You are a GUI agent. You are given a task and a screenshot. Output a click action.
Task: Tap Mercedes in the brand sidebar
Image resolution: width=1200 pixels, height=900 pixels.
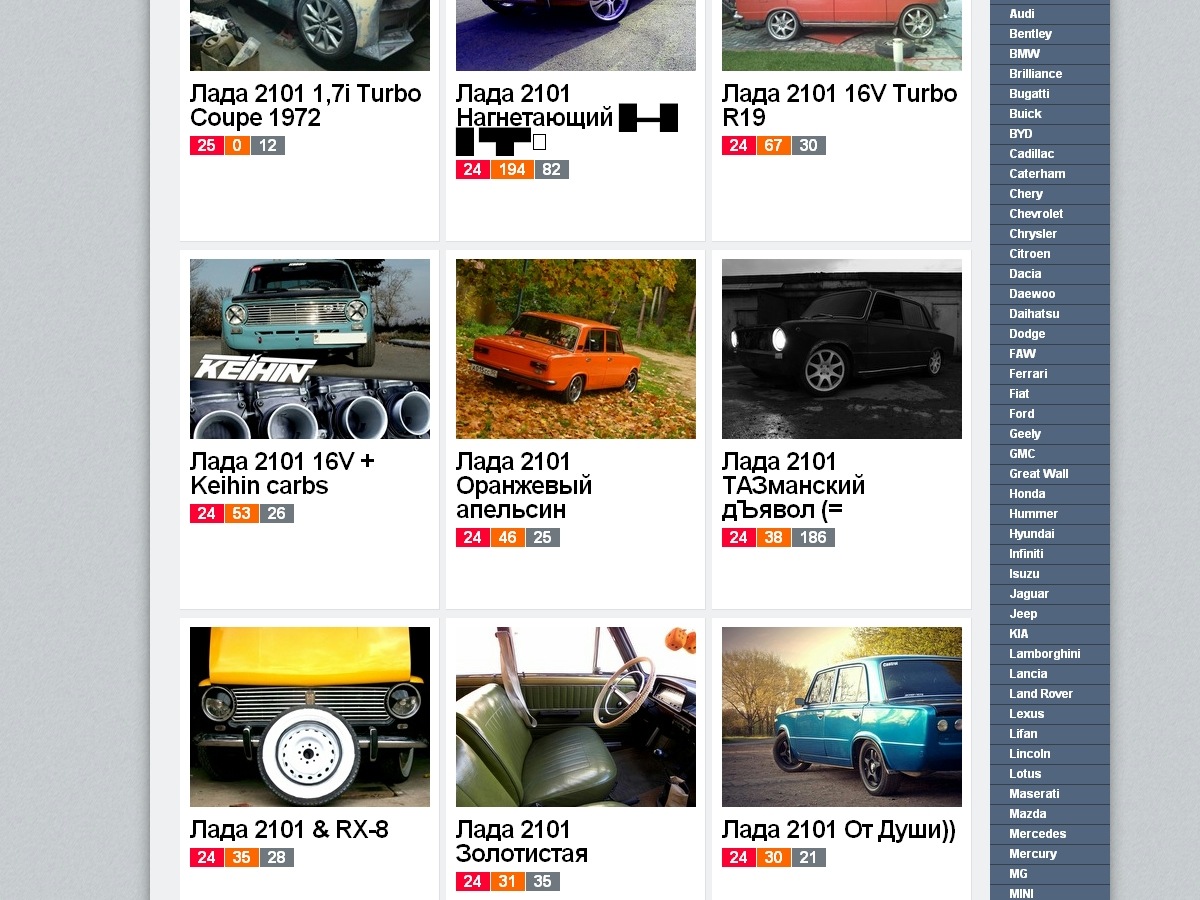click(x=1037, y=834)
